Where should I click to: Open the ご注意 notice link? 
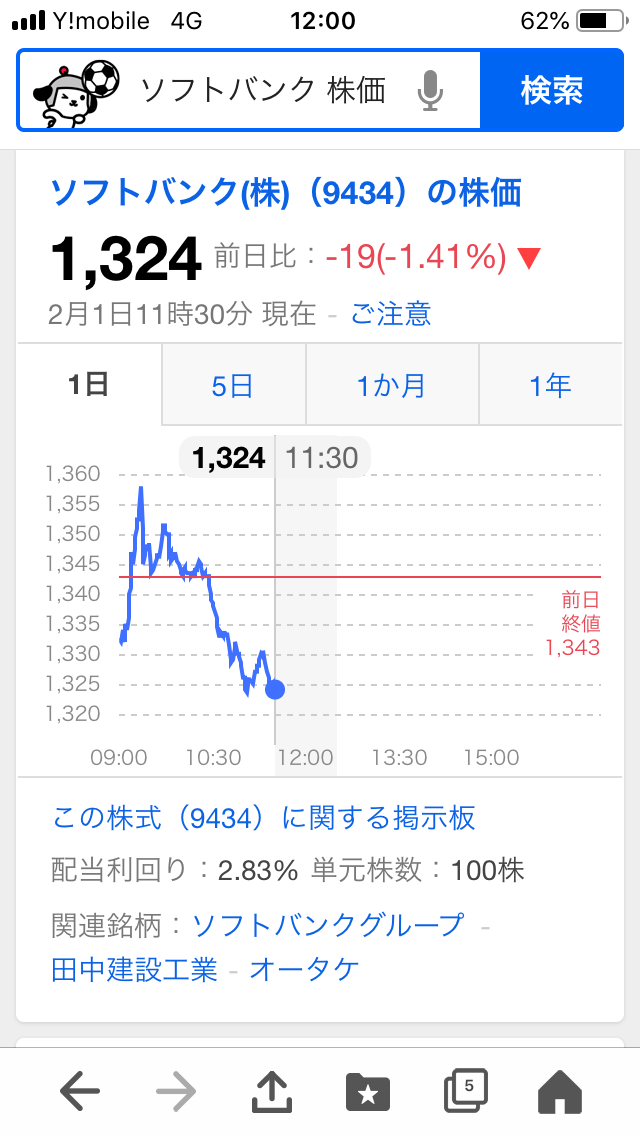click(x=390, y=314)
